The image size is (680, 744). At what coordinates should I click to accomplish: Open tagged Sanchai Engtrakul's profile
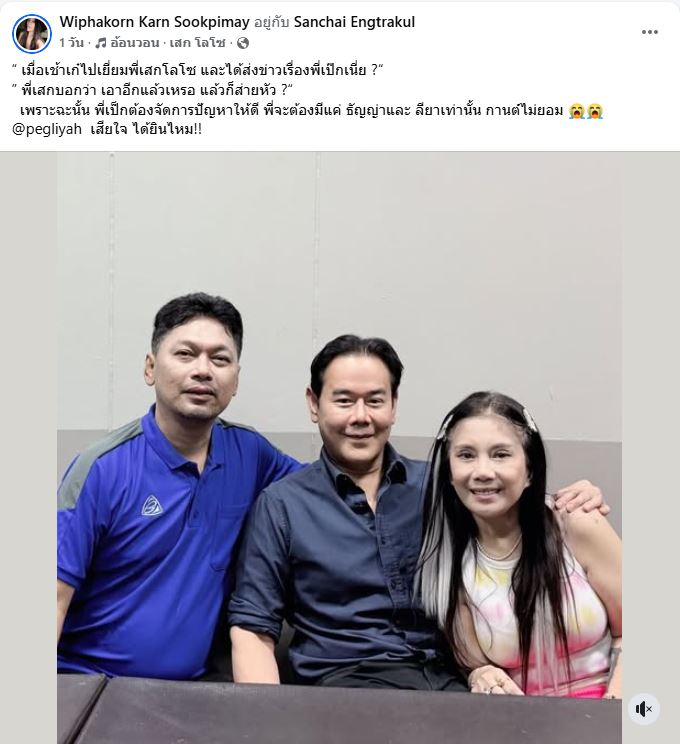[x=354, y=22]
